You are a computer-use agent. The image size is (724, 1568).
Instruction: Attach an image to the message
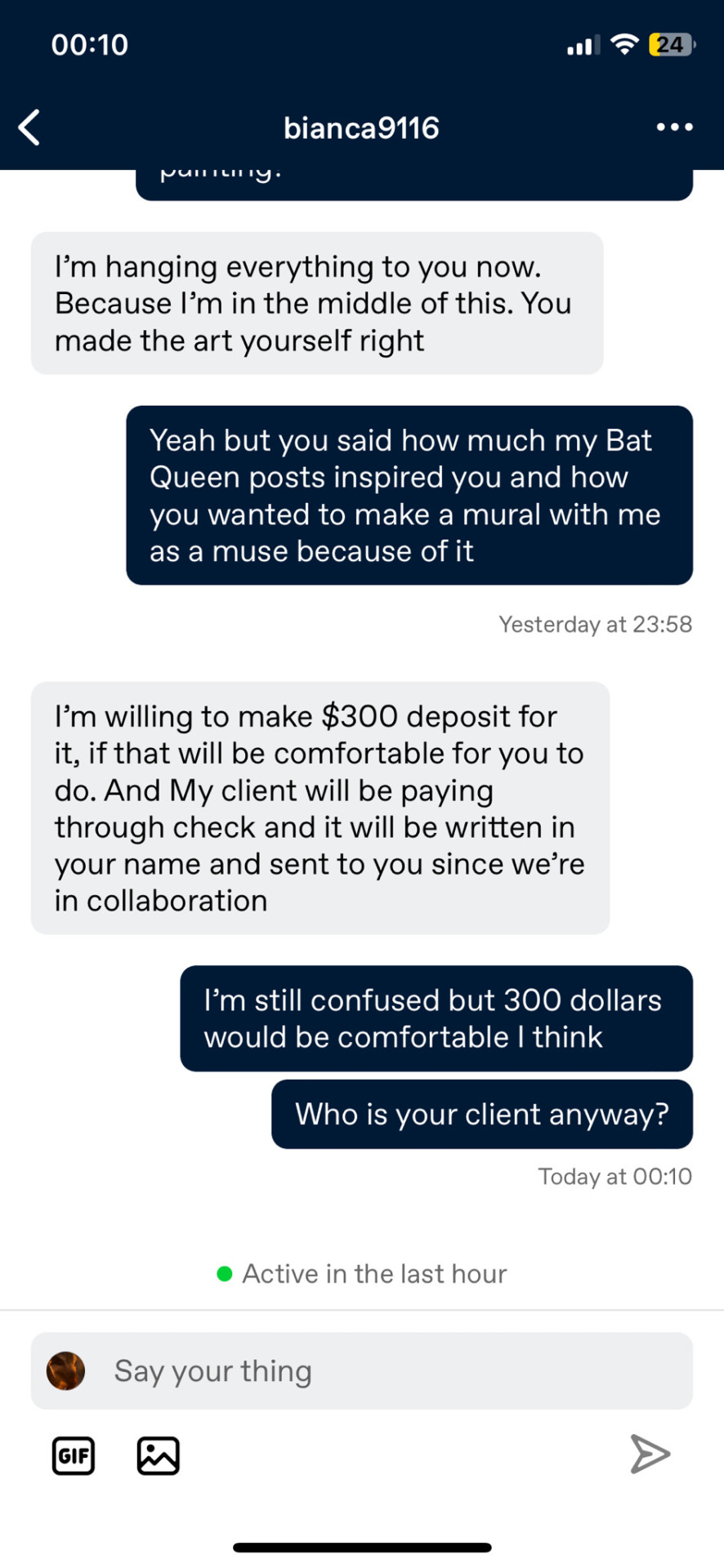pyautogui.click(x=158, y=1455)
